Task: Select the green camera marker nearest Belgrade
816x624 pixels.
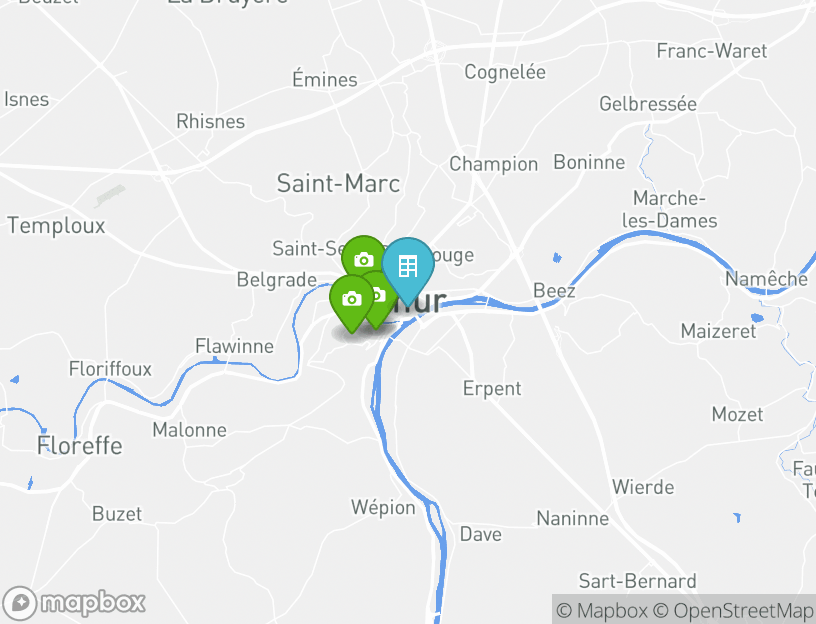Action: (350, 299)
